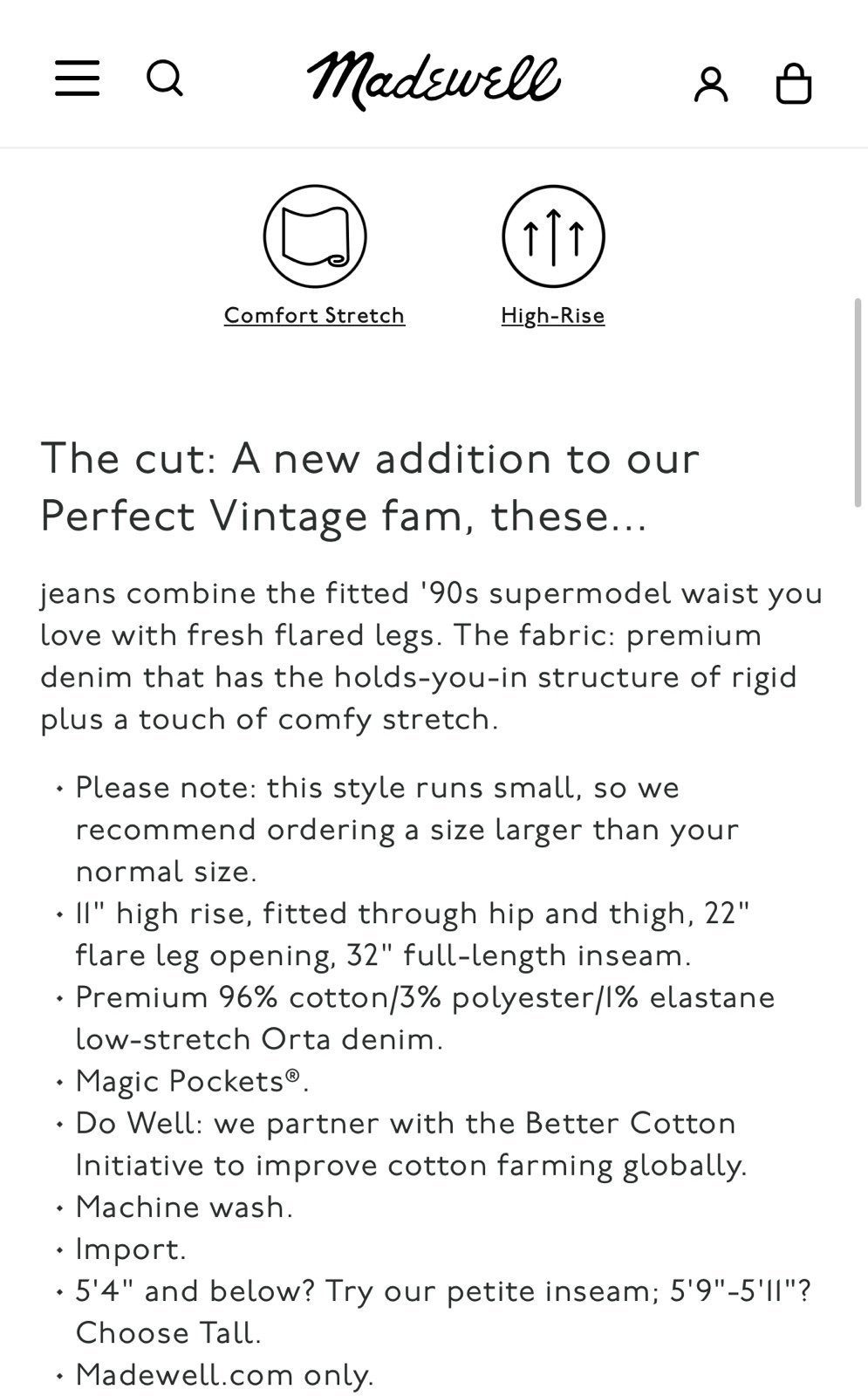Go to Madewell home via logo
Viewport: 868px width, 1396px height.
coord(434,81)
